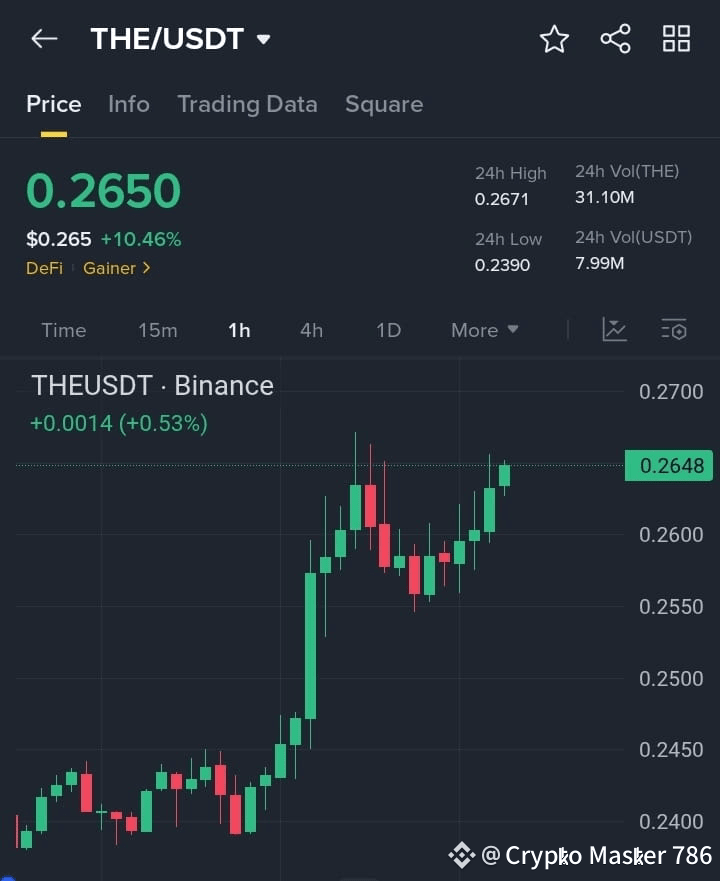
Task: Expand the More timeframe options
Action: [484, 330]
